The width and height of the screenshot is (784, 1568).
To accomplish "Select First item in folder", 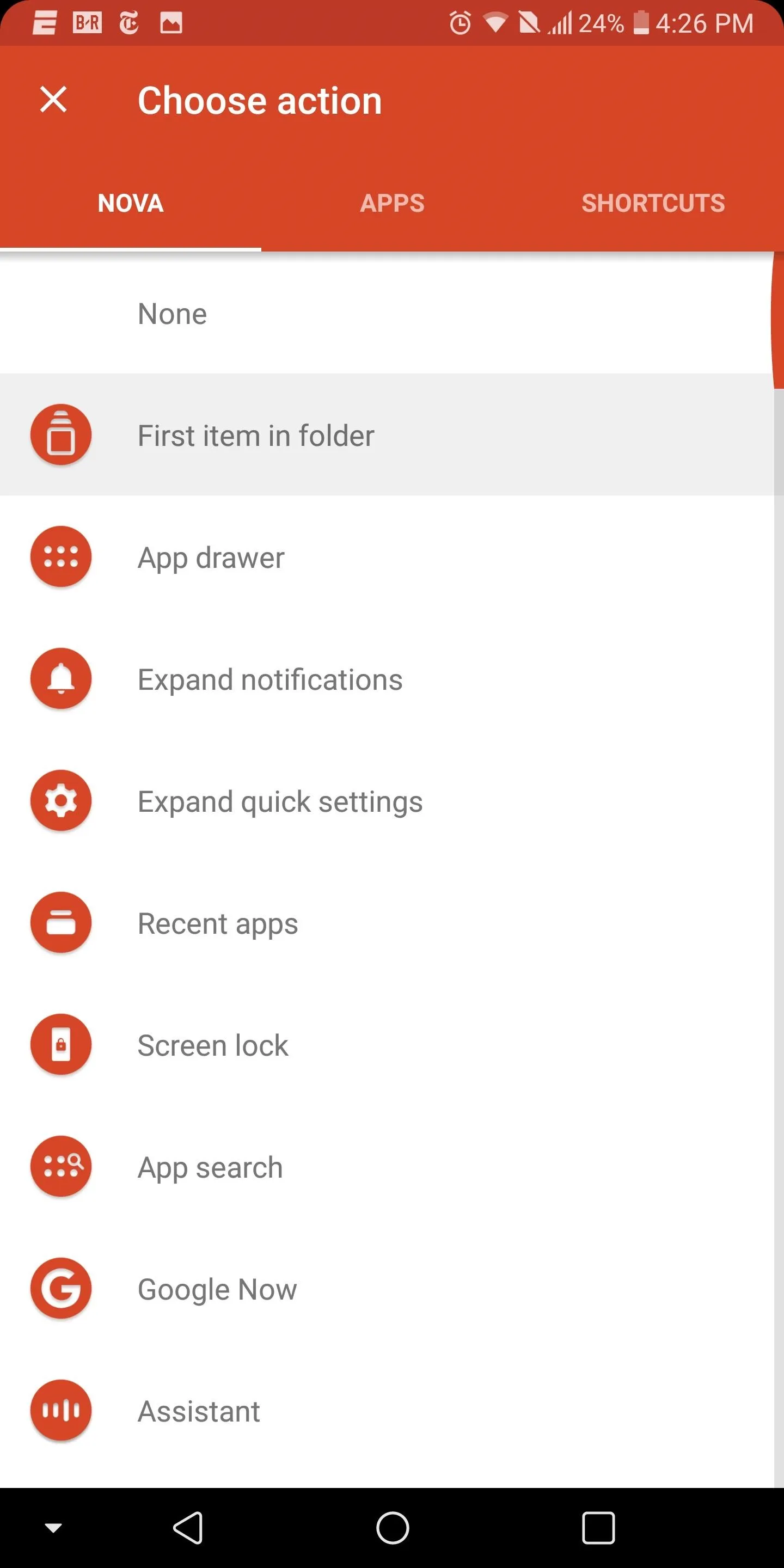I will tap(387, 434).
